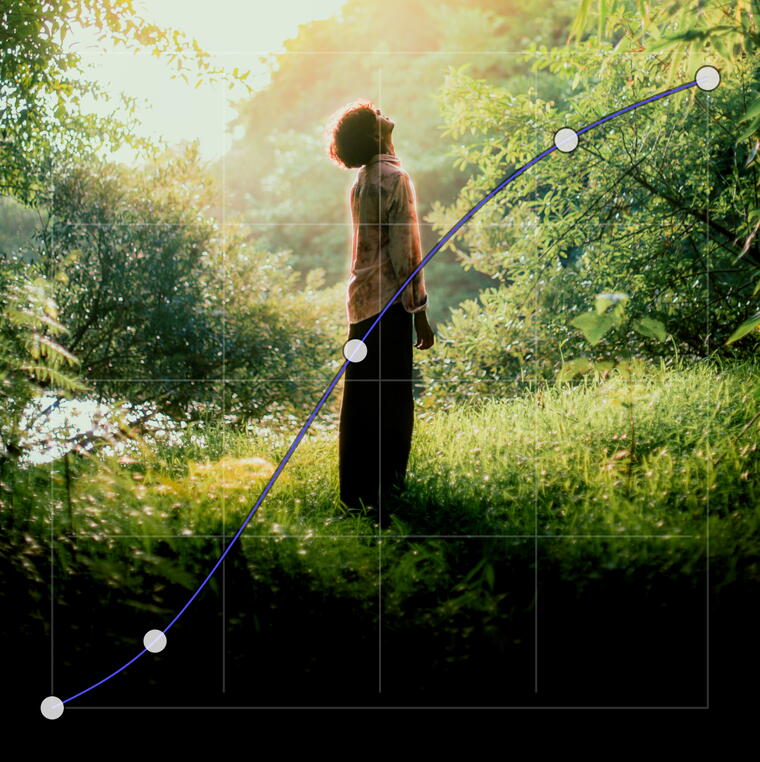Select the shadows control point on the curve
760x762 pixels.
pos(155,641)
